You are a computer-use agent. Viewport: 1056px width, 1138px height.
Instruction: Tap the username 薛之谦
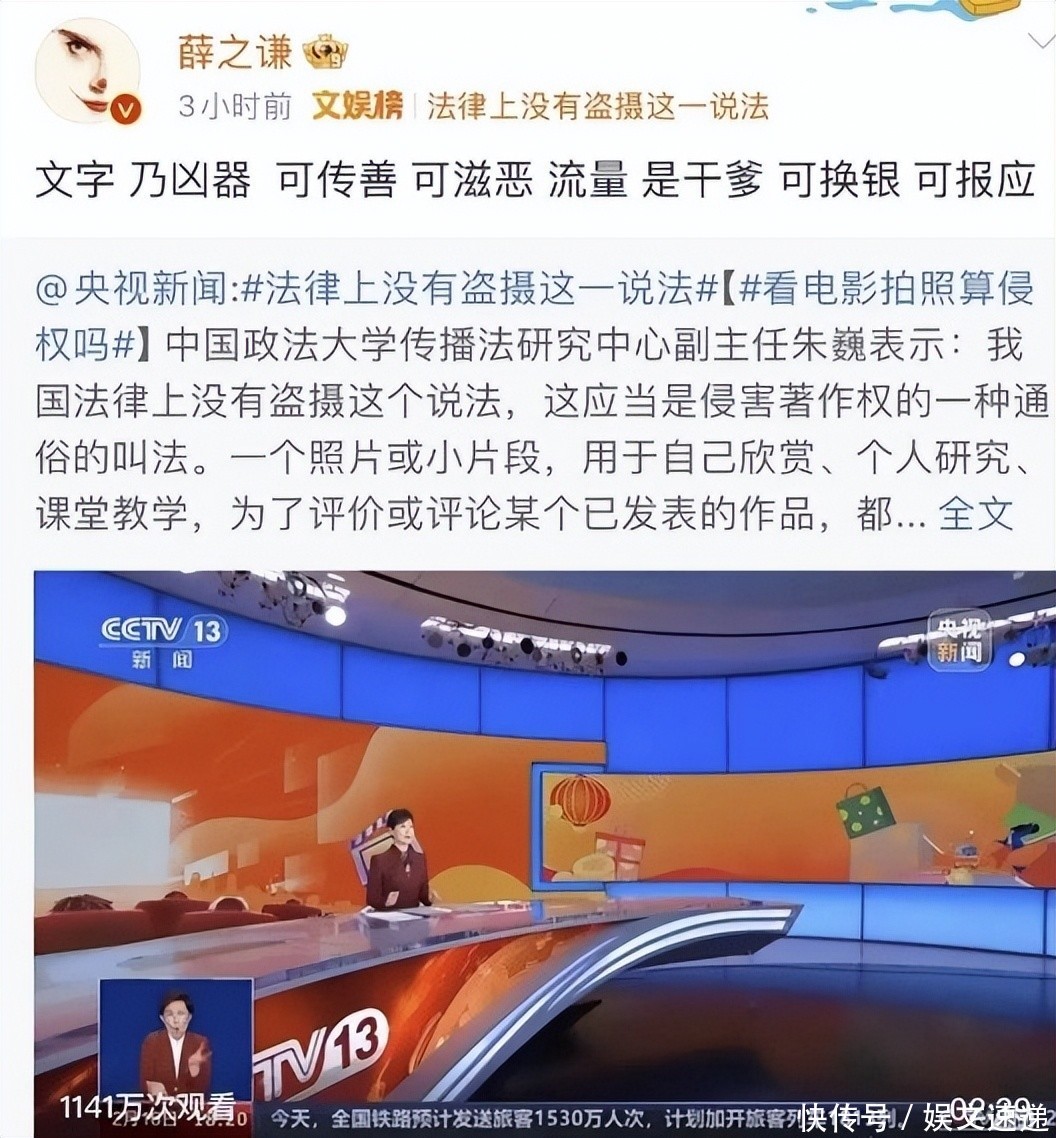(236, 53)
